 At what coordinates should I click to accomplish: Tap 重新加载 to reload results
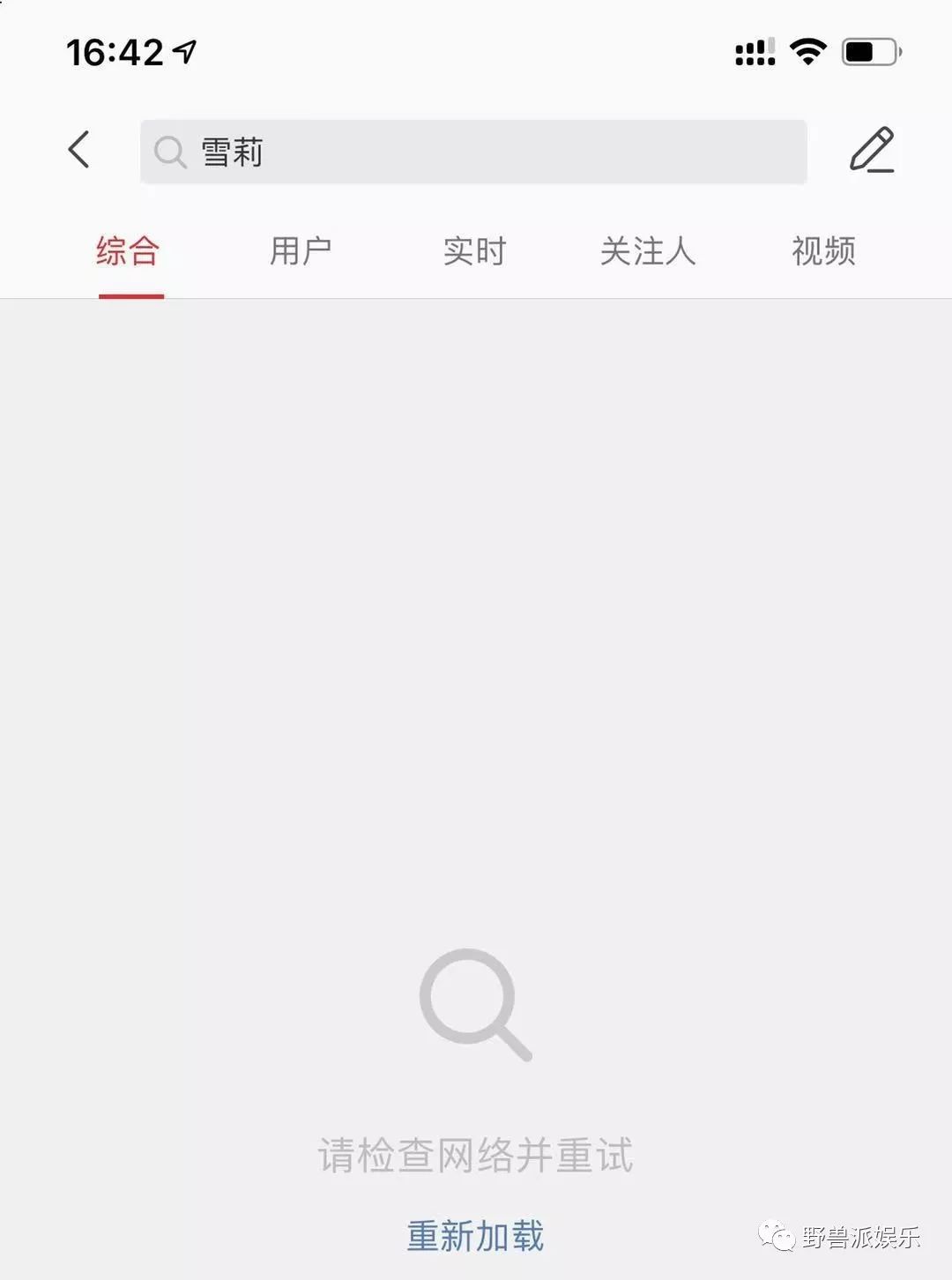pyautogui.click(x=475, y=1236)
